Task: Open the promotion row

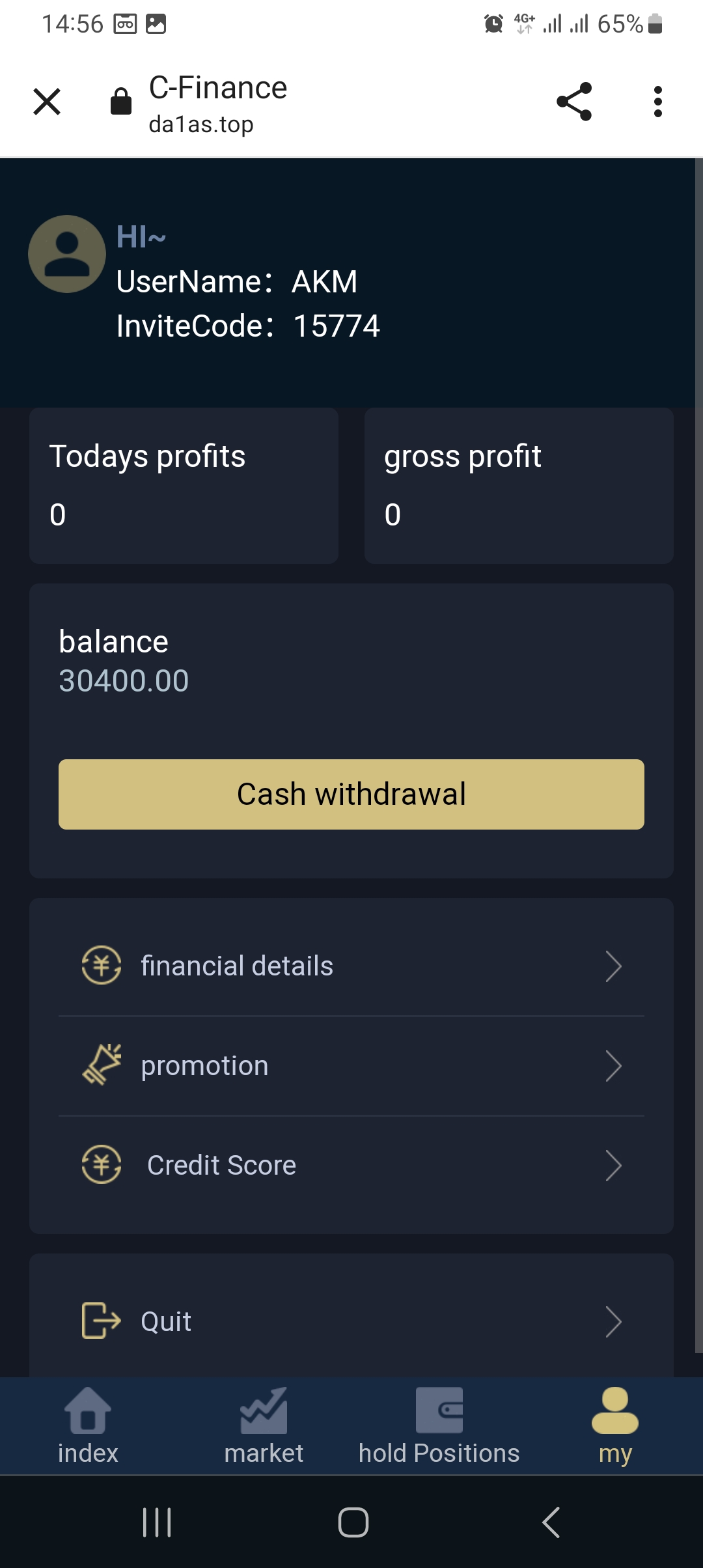Action: point(351,1066)
